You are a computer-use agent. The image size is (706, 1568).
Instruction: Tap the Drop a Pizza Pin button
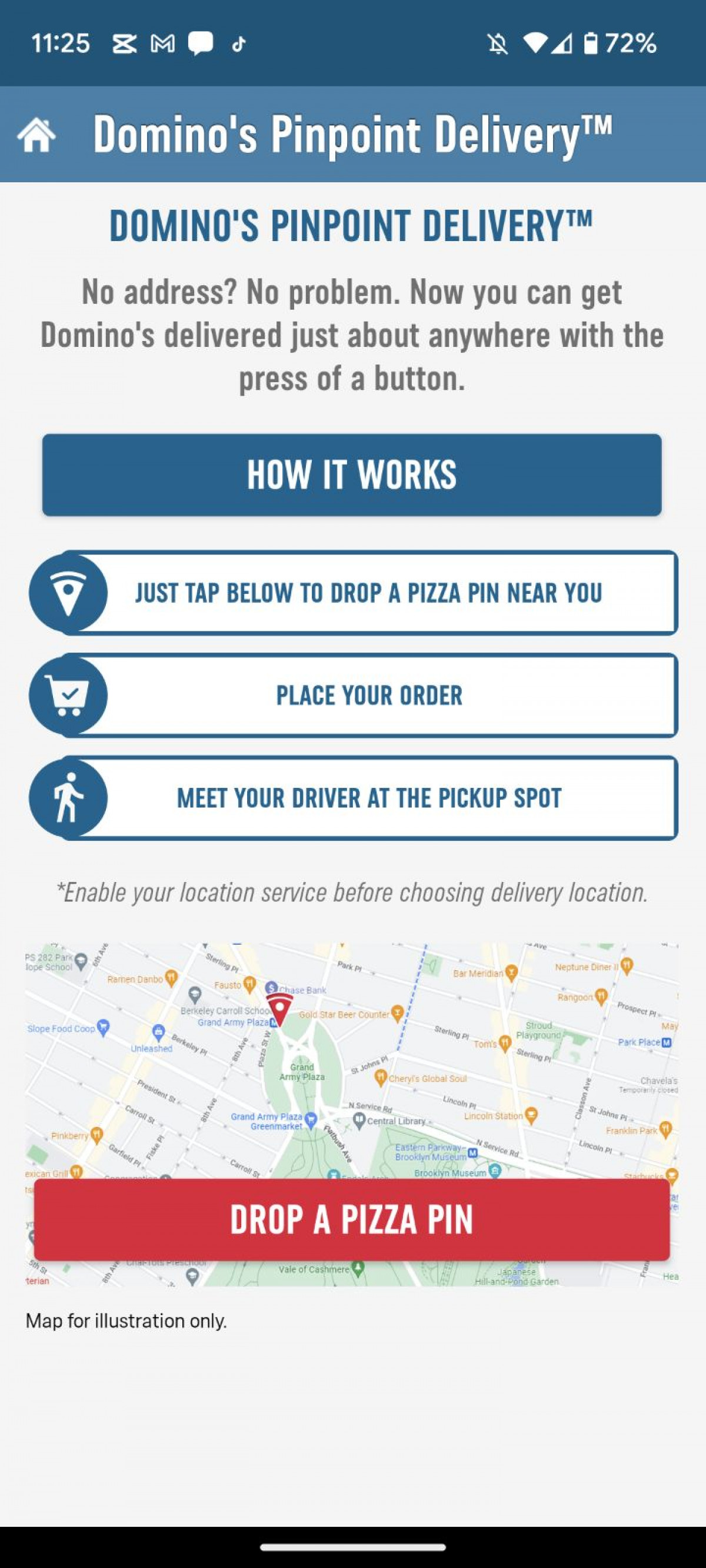point(351,1219)
